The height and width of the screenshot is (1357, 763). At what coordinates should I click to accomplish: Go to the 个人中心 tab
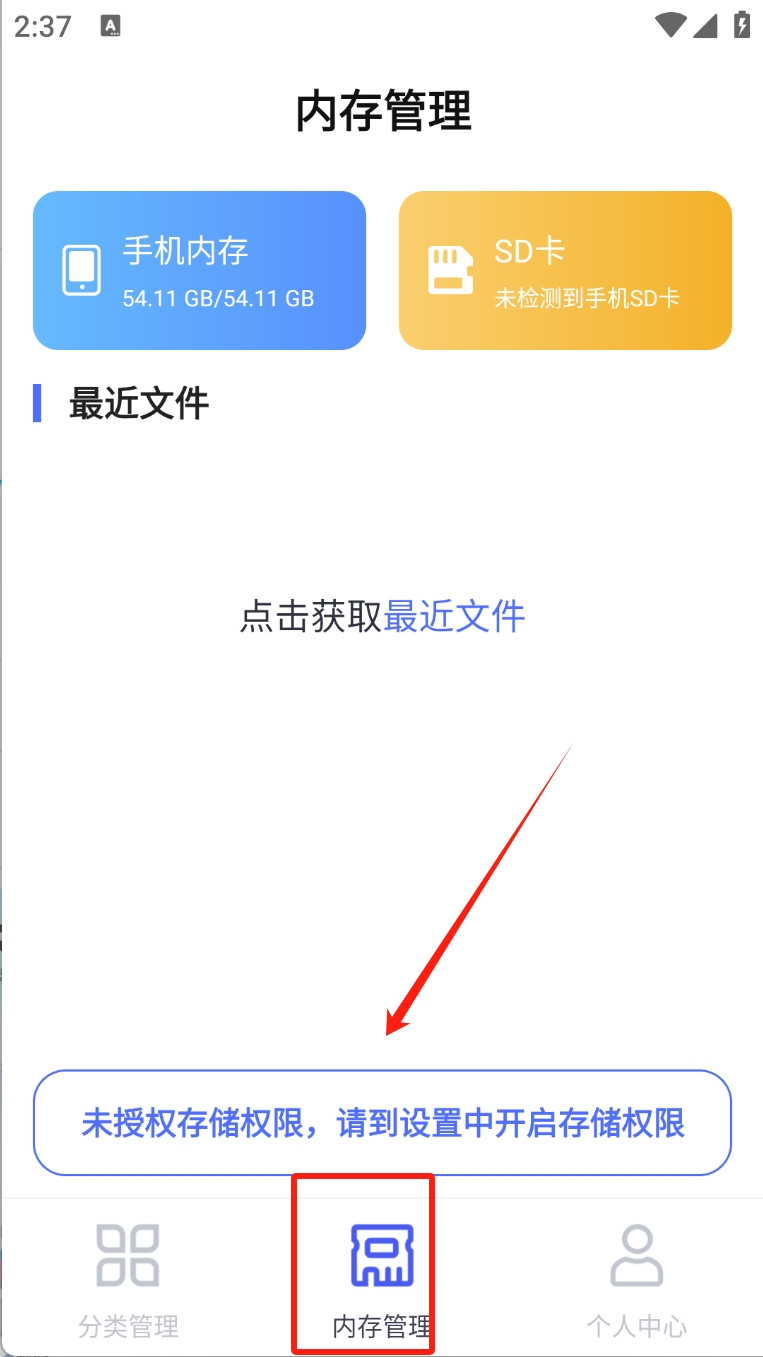pos(636,1281)
